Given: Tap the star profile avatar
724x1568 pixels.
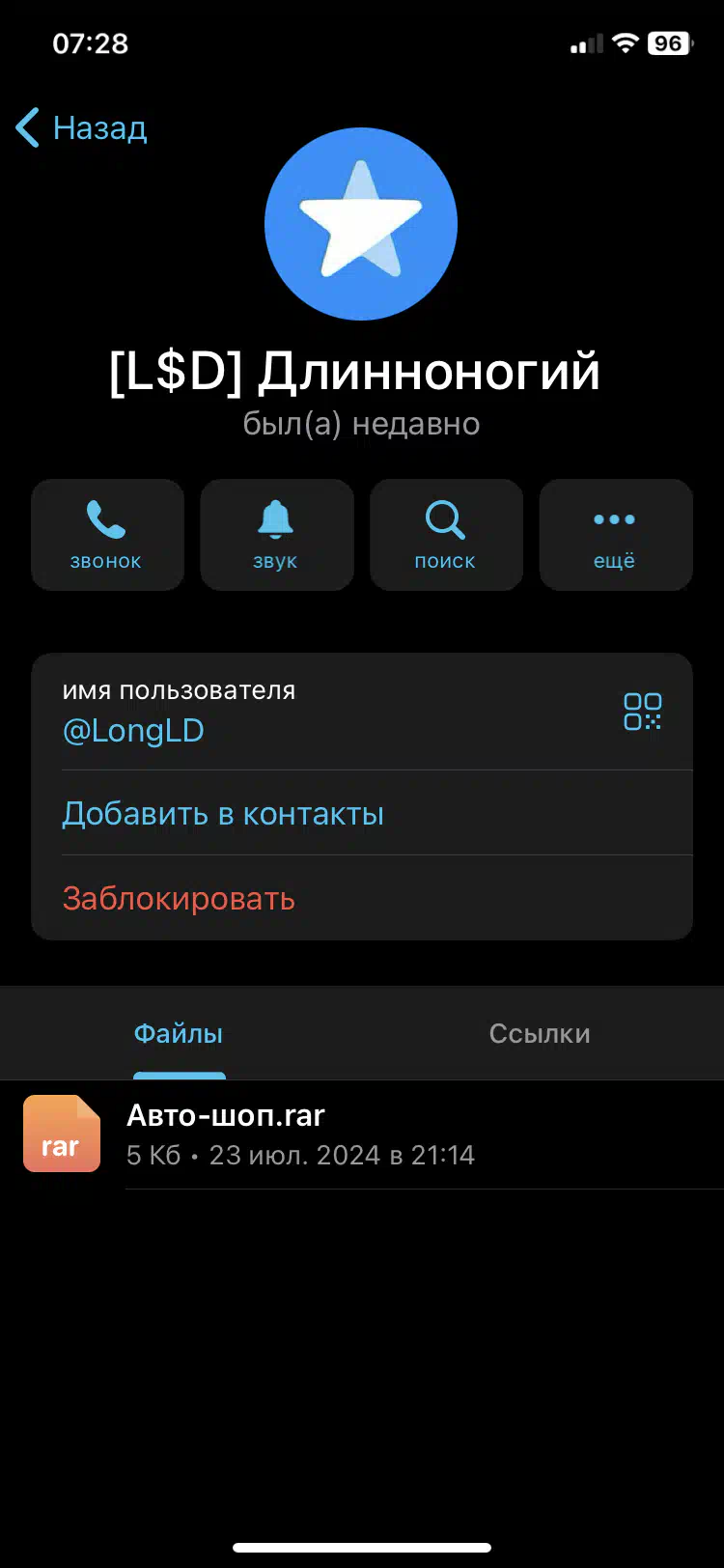Looking at the screenshot, I should (x=361, y=224).
